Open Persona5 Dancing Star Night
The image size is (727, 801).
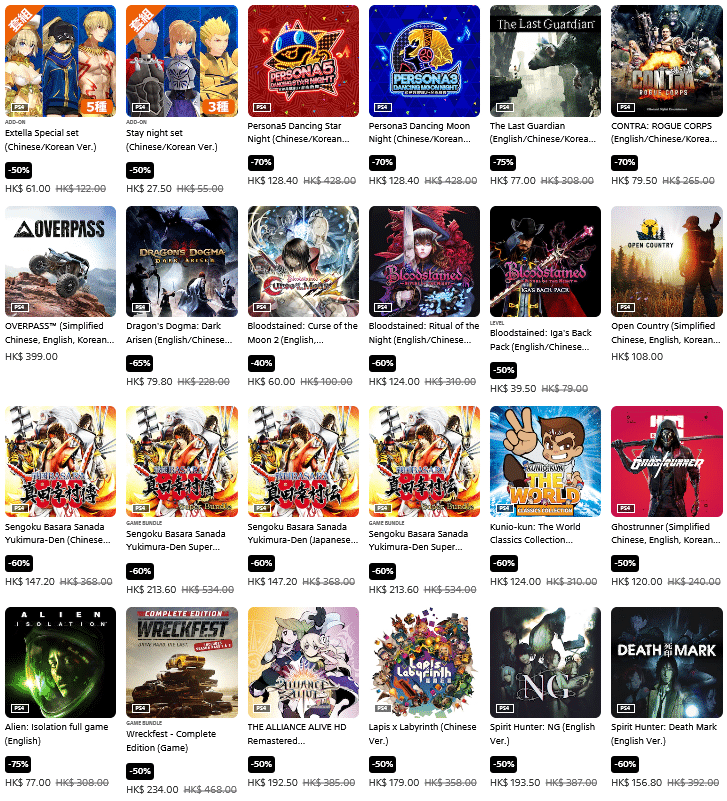pos(303,61)
